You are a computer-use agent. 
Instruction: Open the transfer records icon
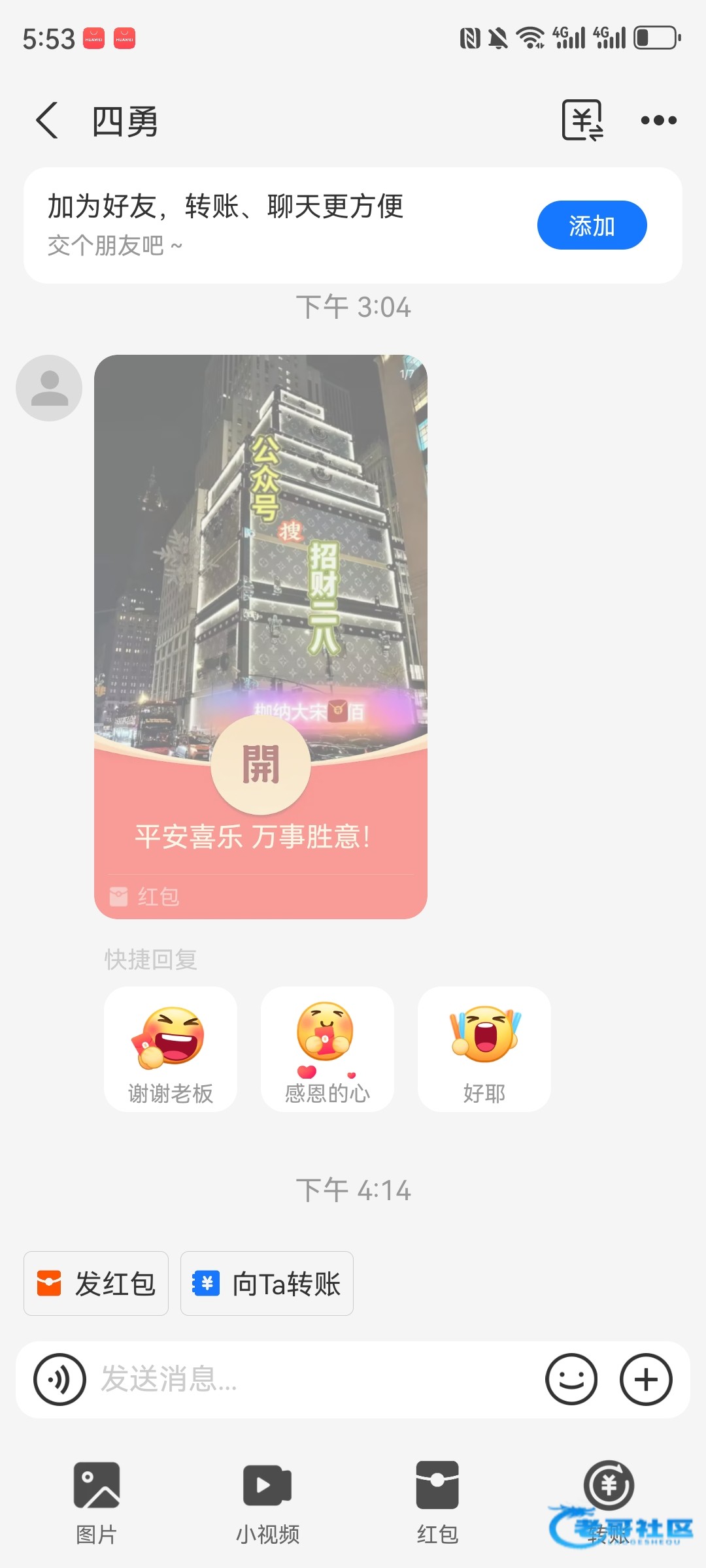[x=582, y=120]
